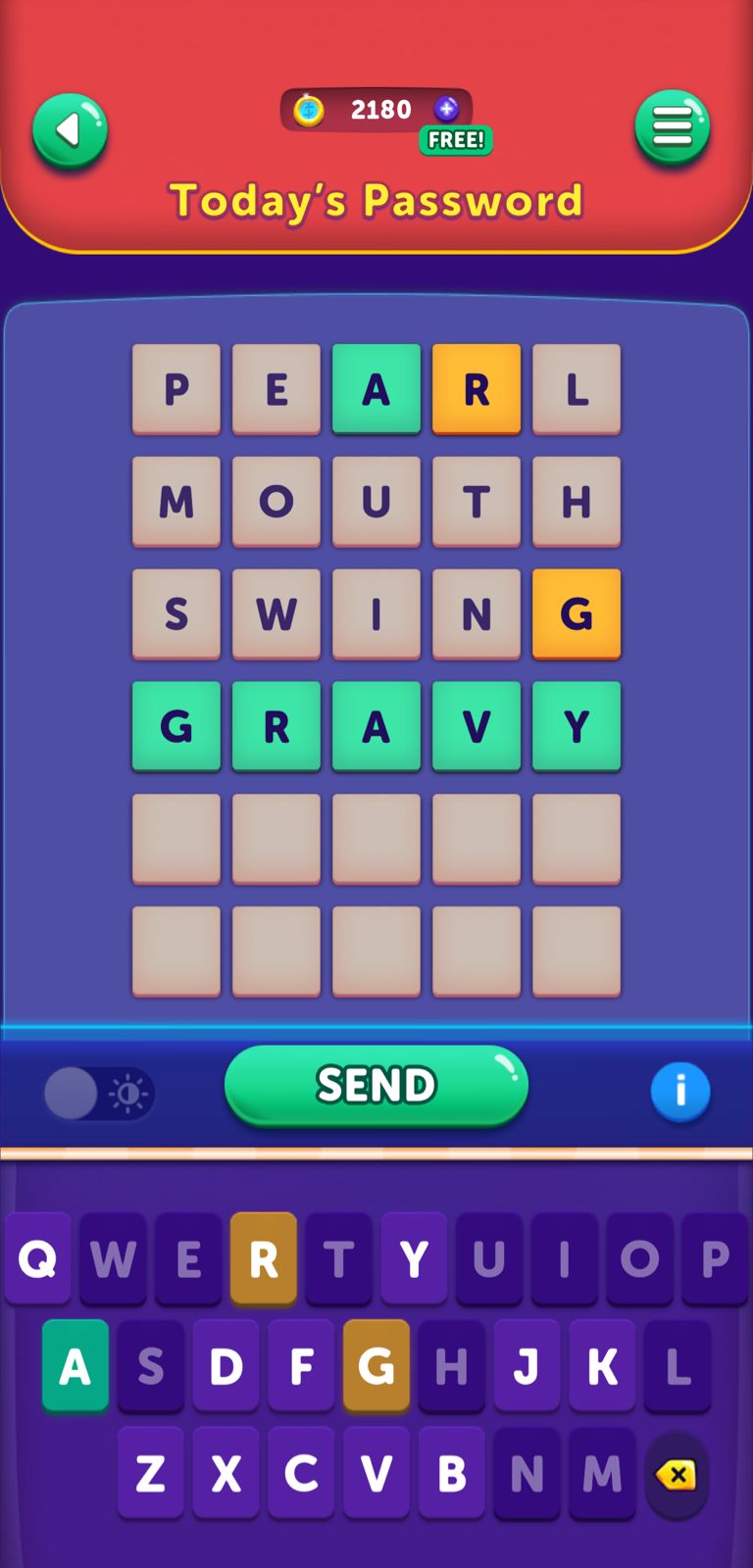
Task: Open the blue info button
Action: (679, 1091)
